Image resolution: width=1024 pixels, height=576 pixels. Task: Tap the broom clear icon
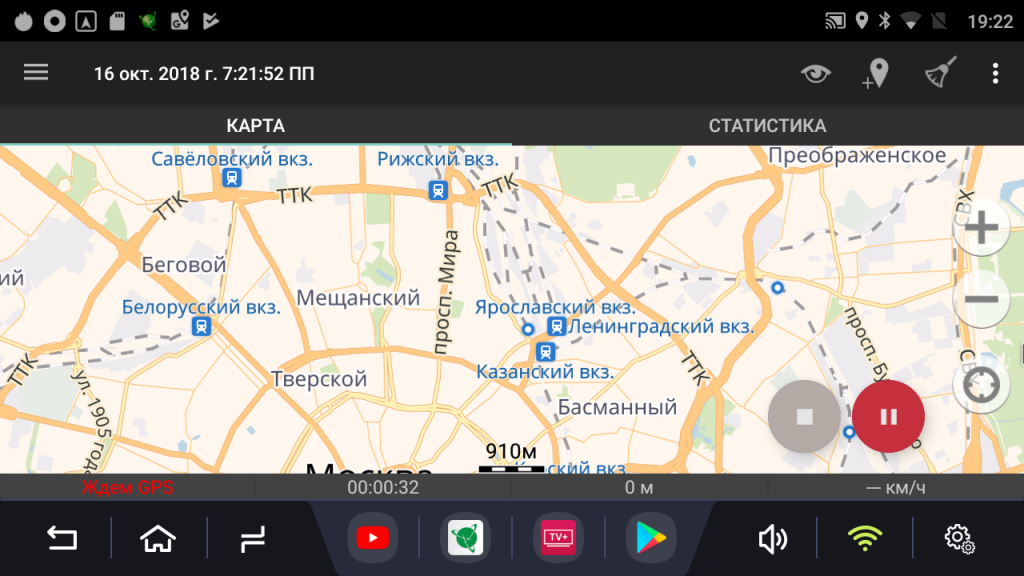pyautogui.click(x=939, y=74)
